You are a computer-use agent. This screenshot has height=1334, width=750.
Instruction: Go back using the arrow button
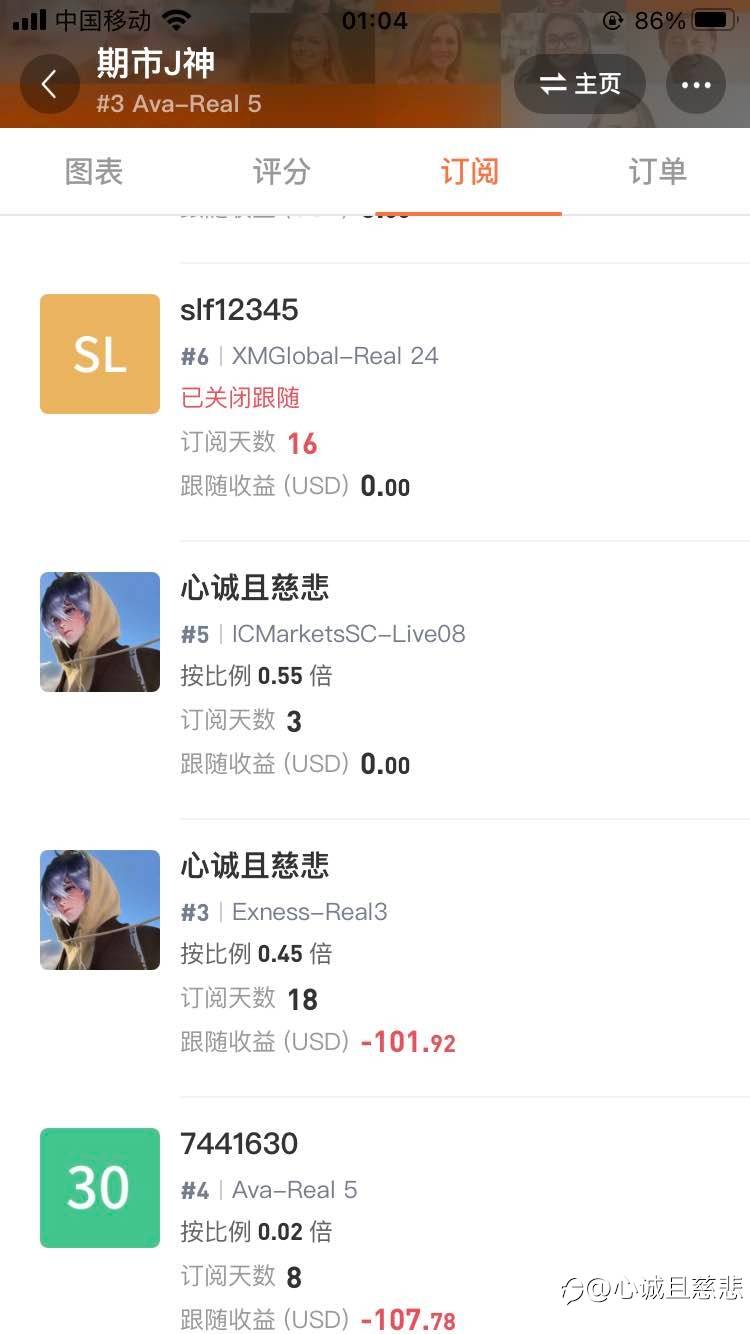49,84
